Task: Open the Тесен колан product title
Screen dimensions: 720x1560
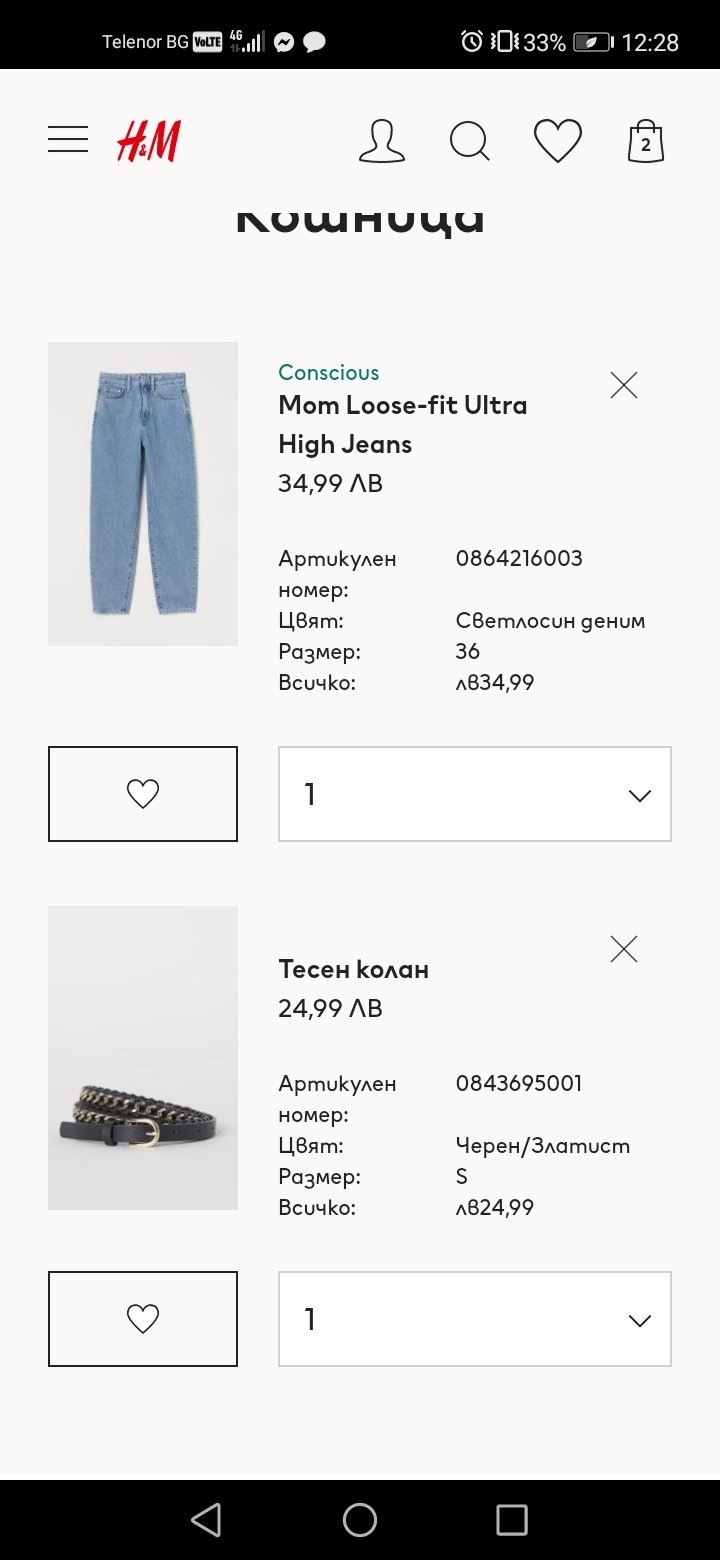Action: tap(354, 969)
